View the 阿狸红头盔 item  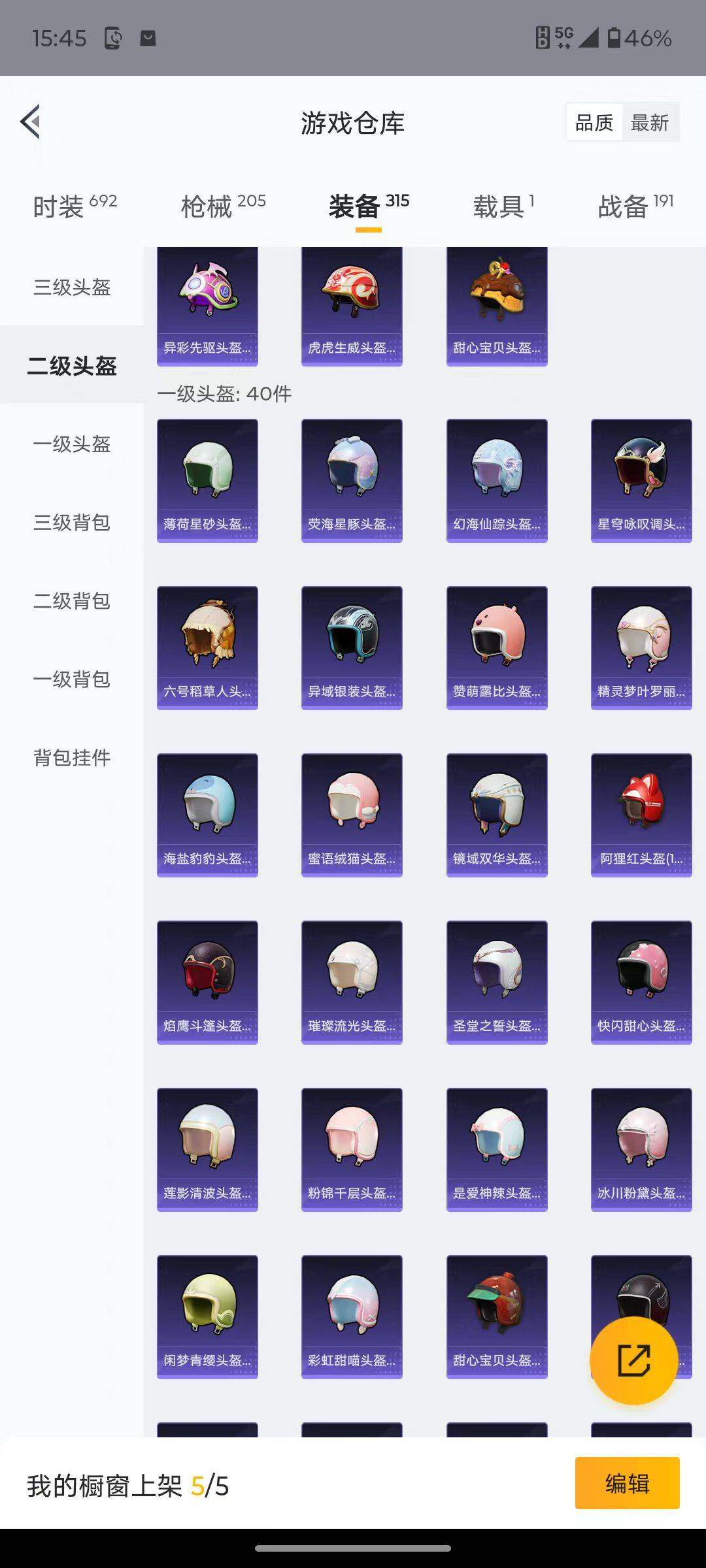tap(641, 815)
